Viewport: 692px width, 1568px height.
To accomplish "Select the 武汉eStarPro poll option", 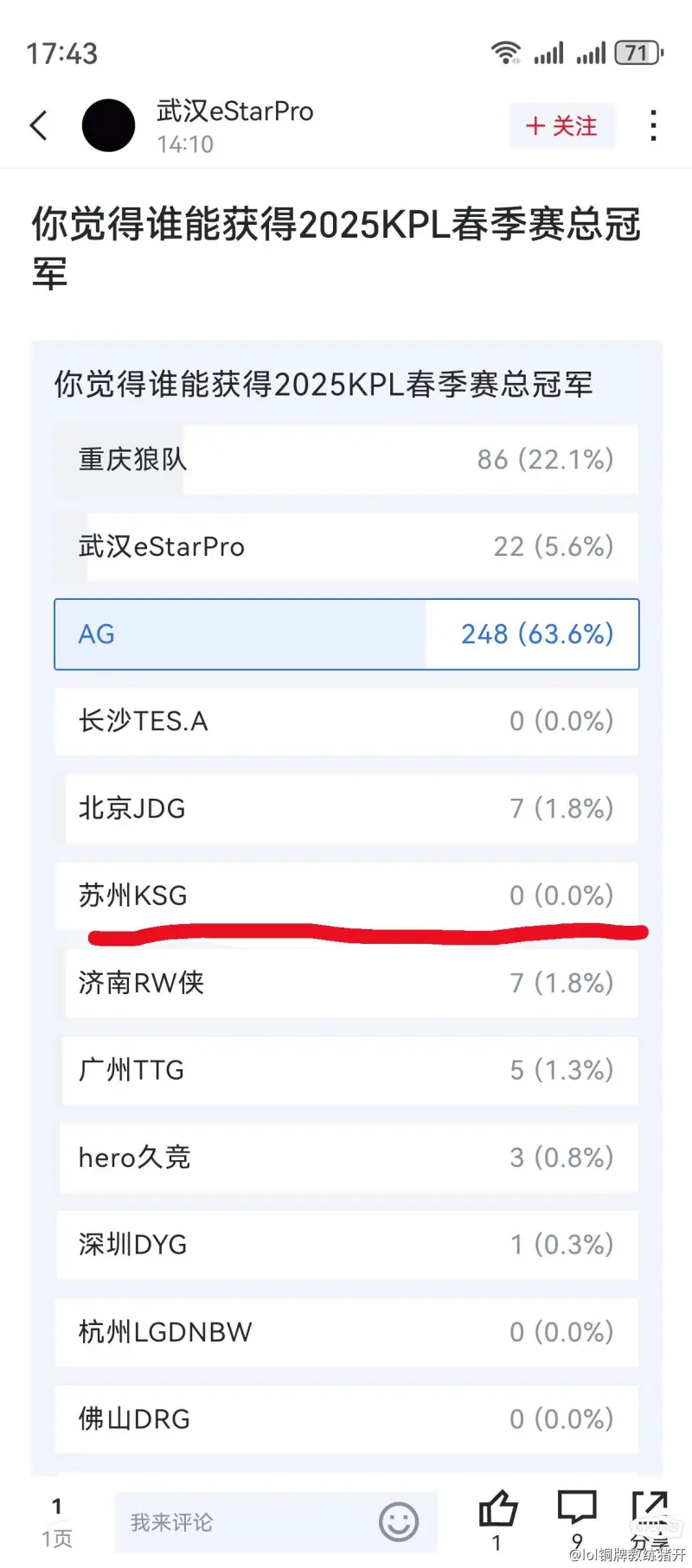I will [347, 546].
